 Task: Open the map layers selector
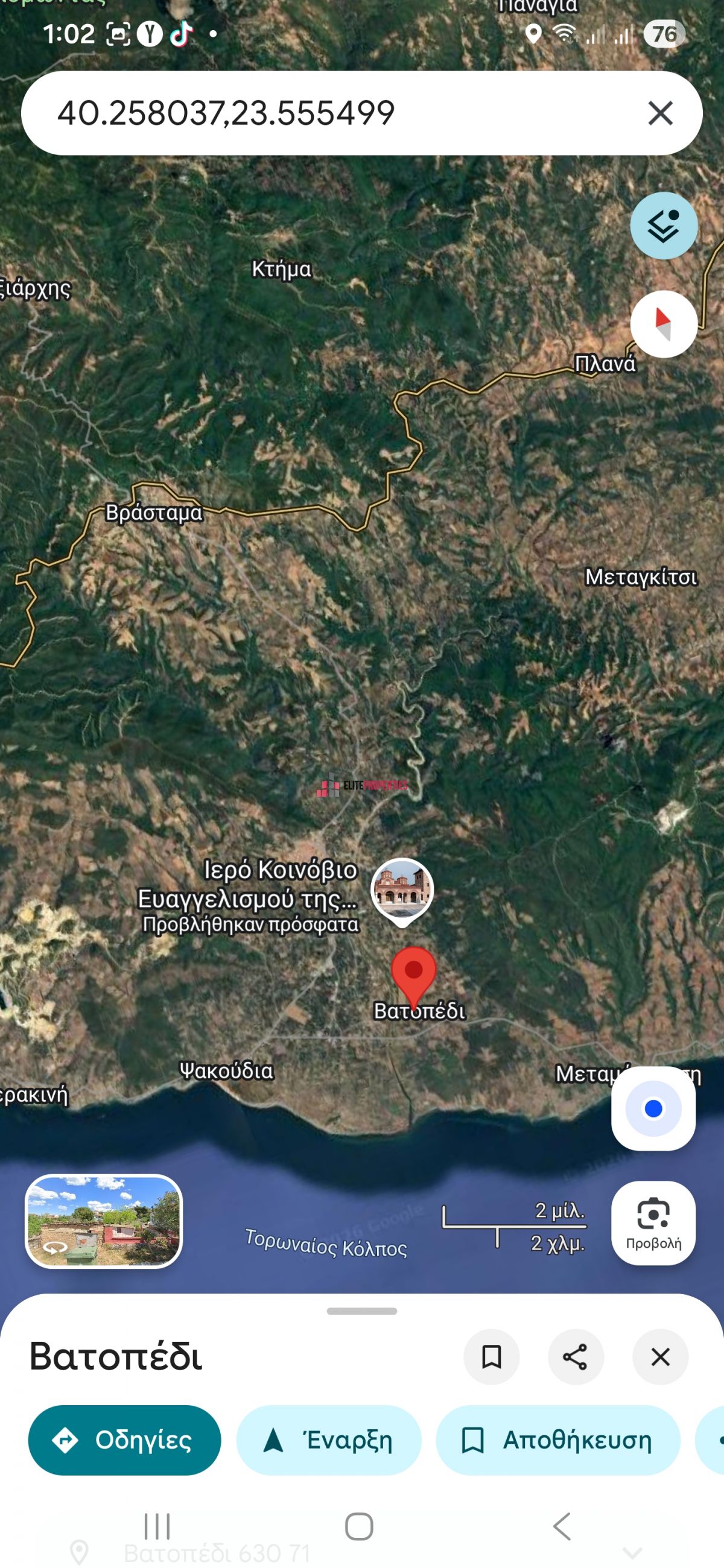tap(663, 226)
